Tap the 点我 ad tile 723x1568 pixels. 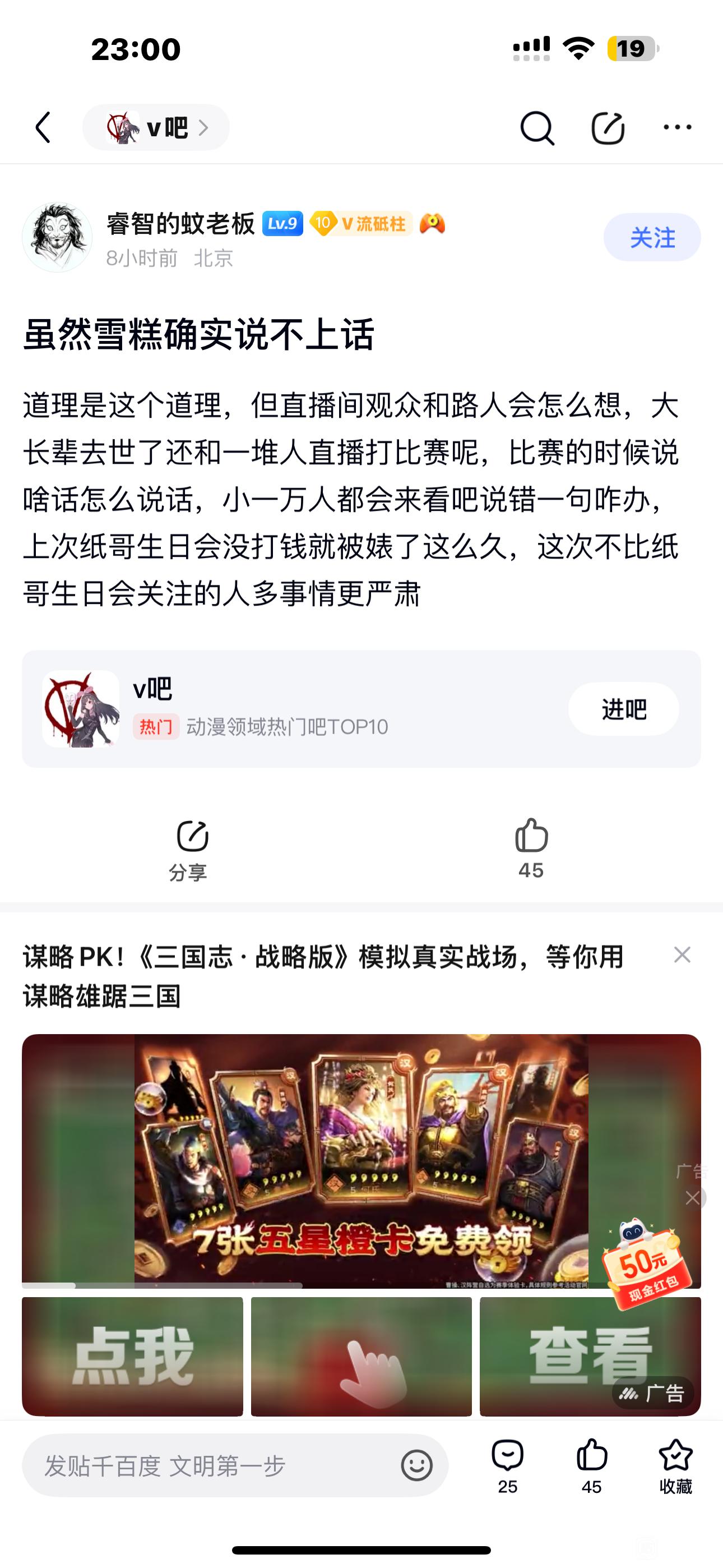coord(133,1356)
